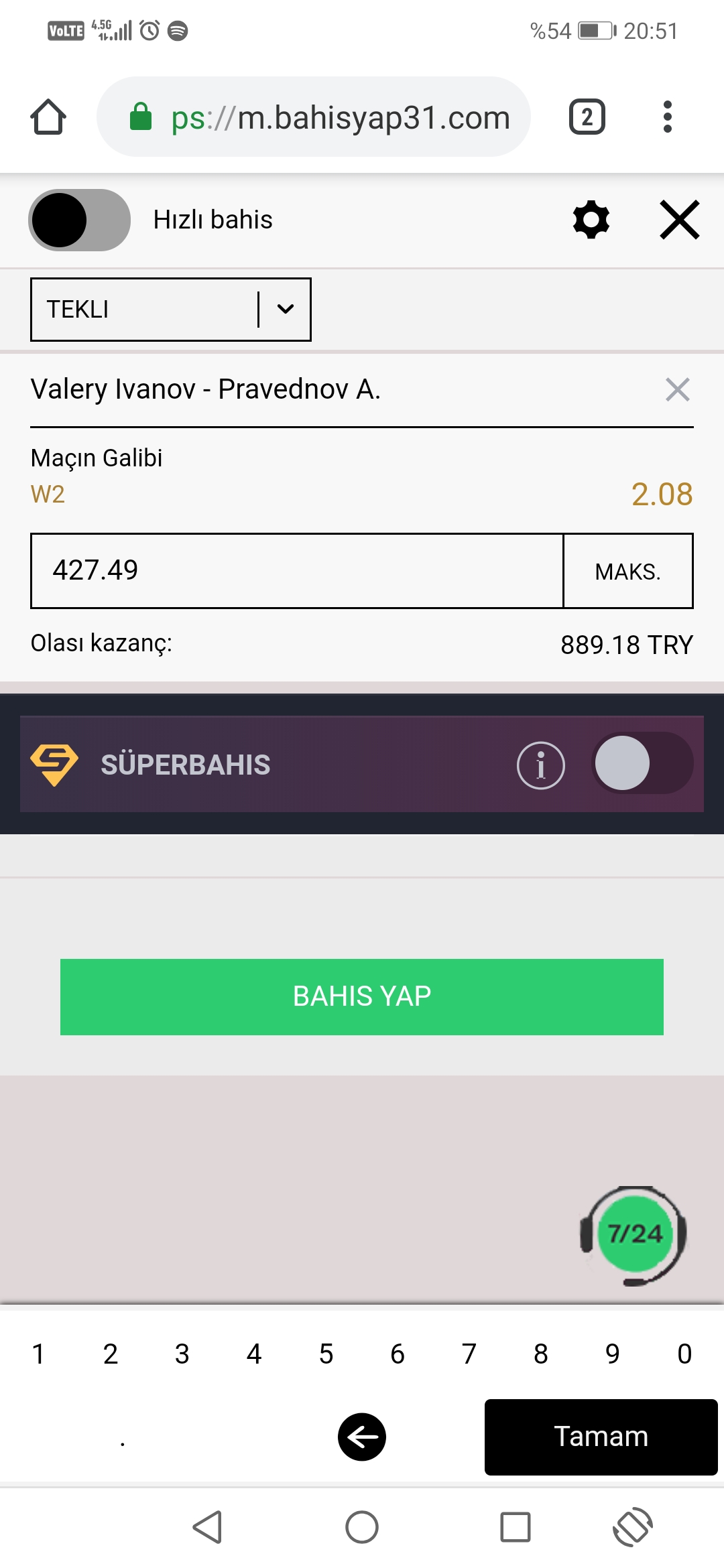Close the bet slip panel
Viewport: 724px width, 1568px height.
click(680, 220)
